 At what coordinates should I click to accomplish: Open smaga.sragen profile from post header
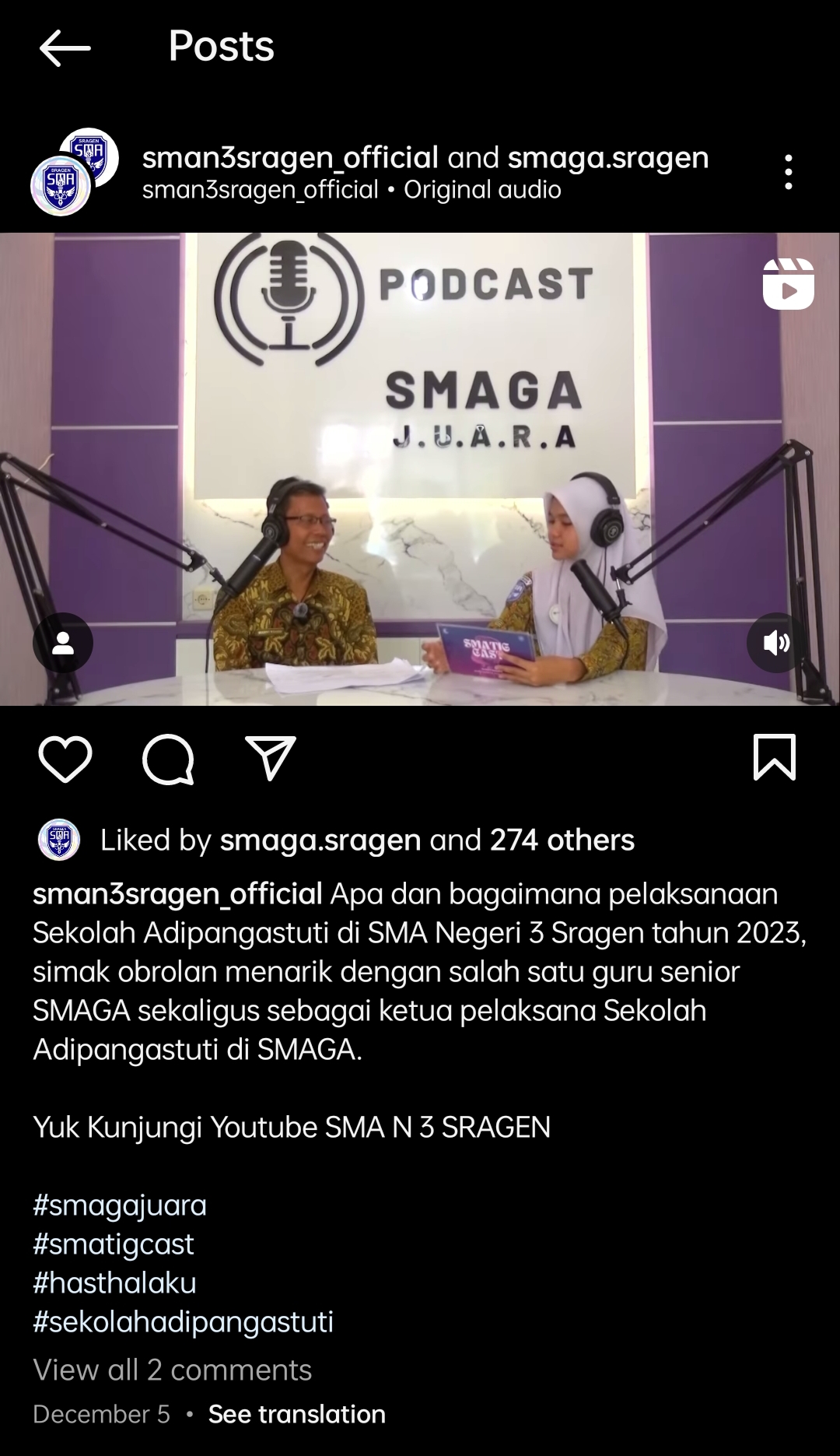[607, 157]
